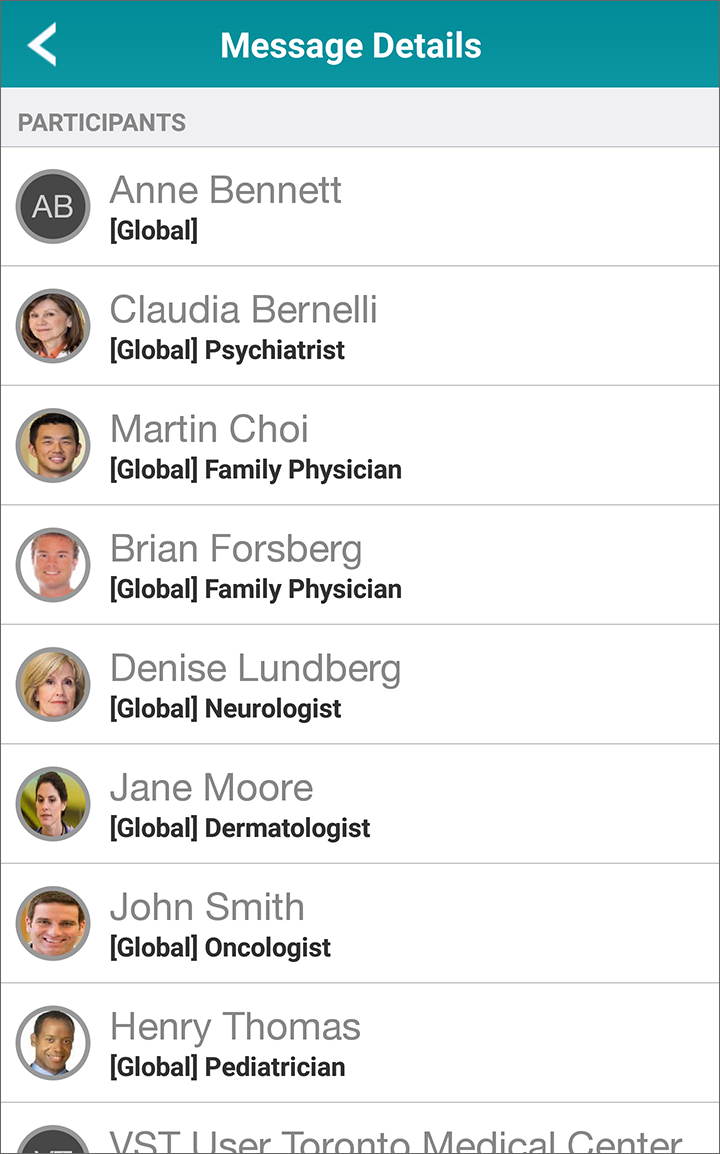Open Martin Choi's participant row

click(x=360, y=445)
